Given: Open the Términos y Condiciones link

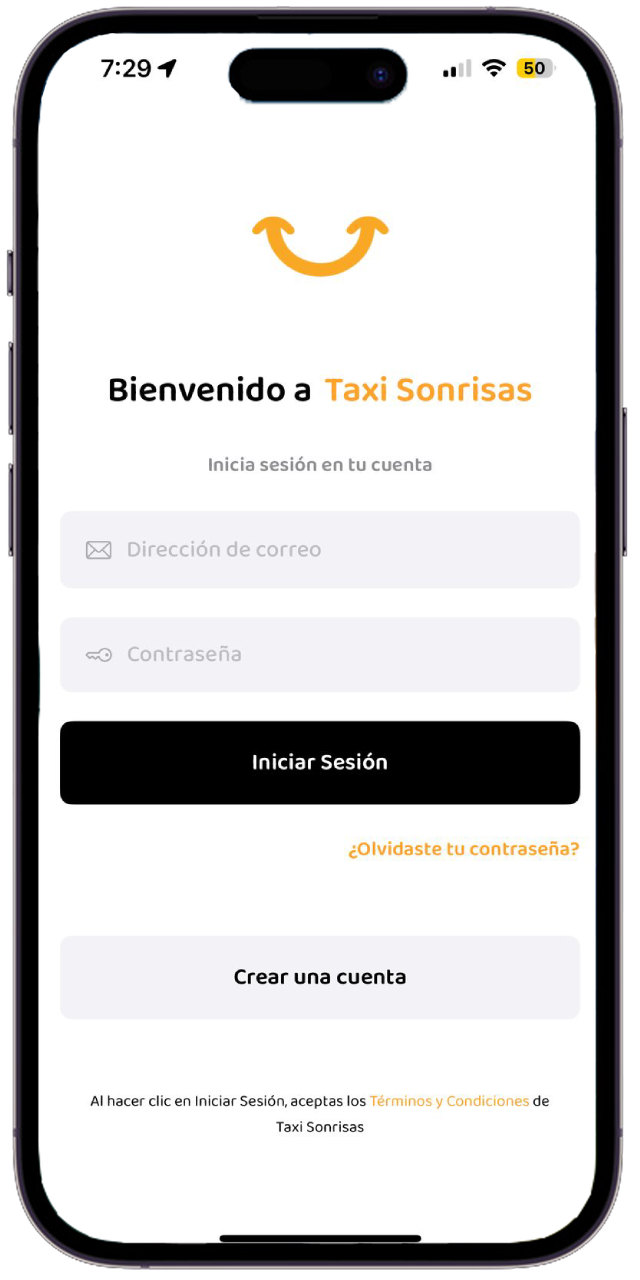Looking at the screenshot, I should point(449,1100).
